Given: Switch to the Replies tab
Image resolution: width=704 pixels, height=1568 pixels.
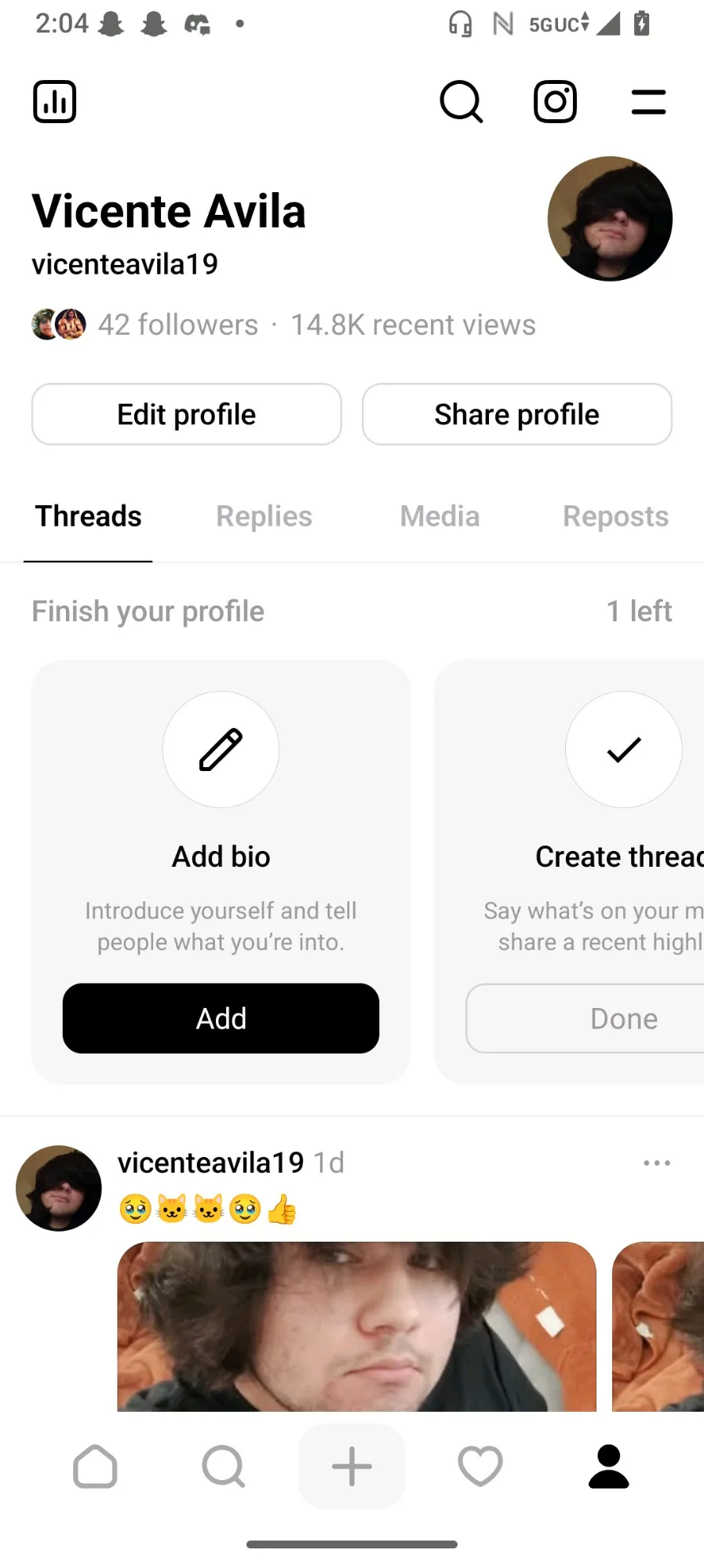Looking at the screenshot, I should point(264,516).
